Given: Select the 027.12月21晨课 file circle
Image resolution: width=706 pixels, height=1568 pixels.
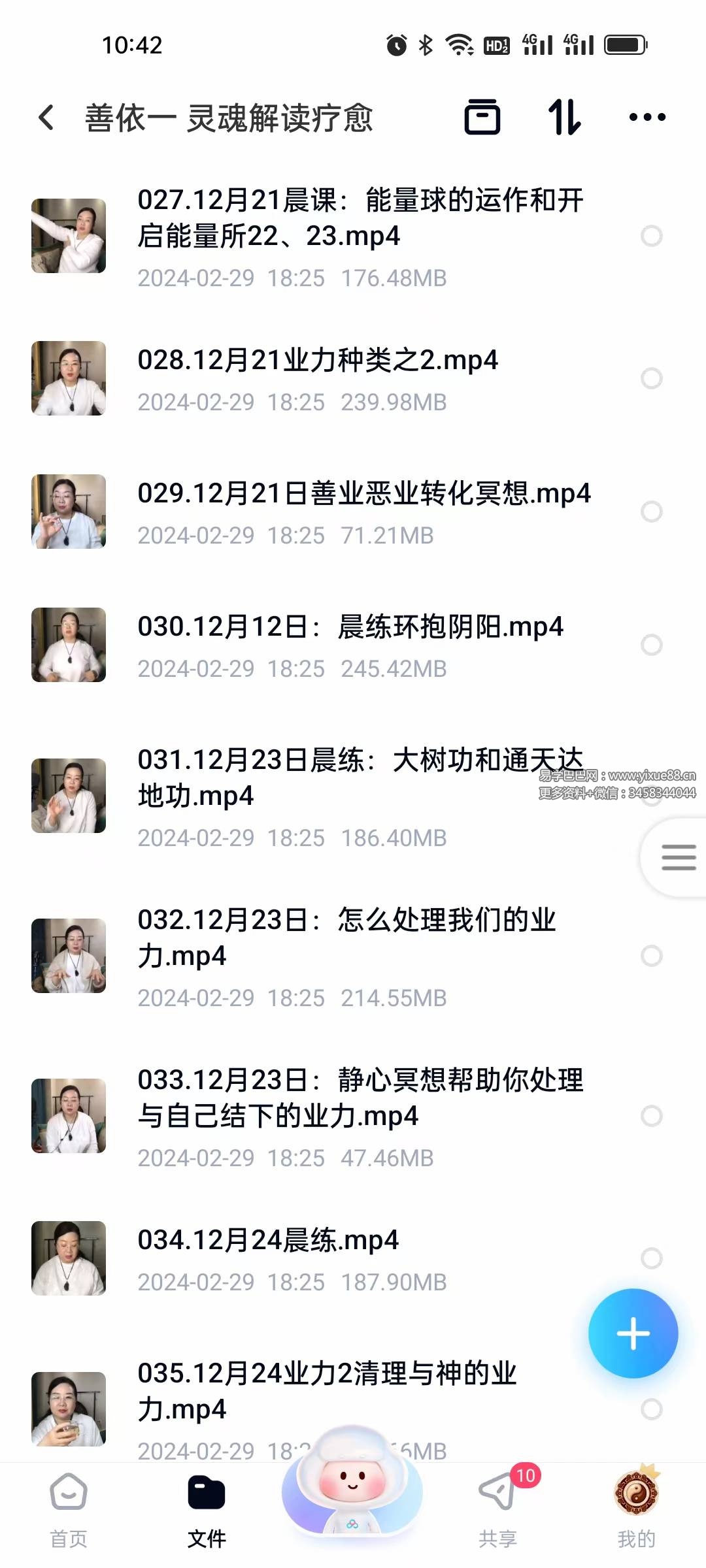Looking at the screenshot, I should [x=652, y=236].
